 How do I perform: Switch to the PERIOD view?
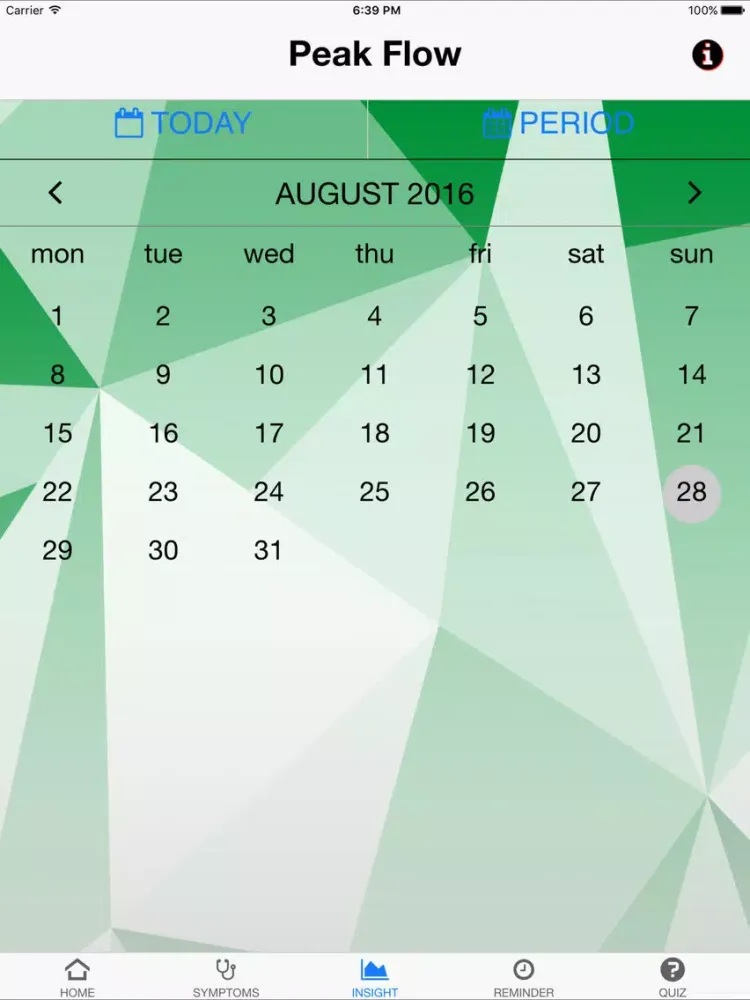(x=558, y=124)
